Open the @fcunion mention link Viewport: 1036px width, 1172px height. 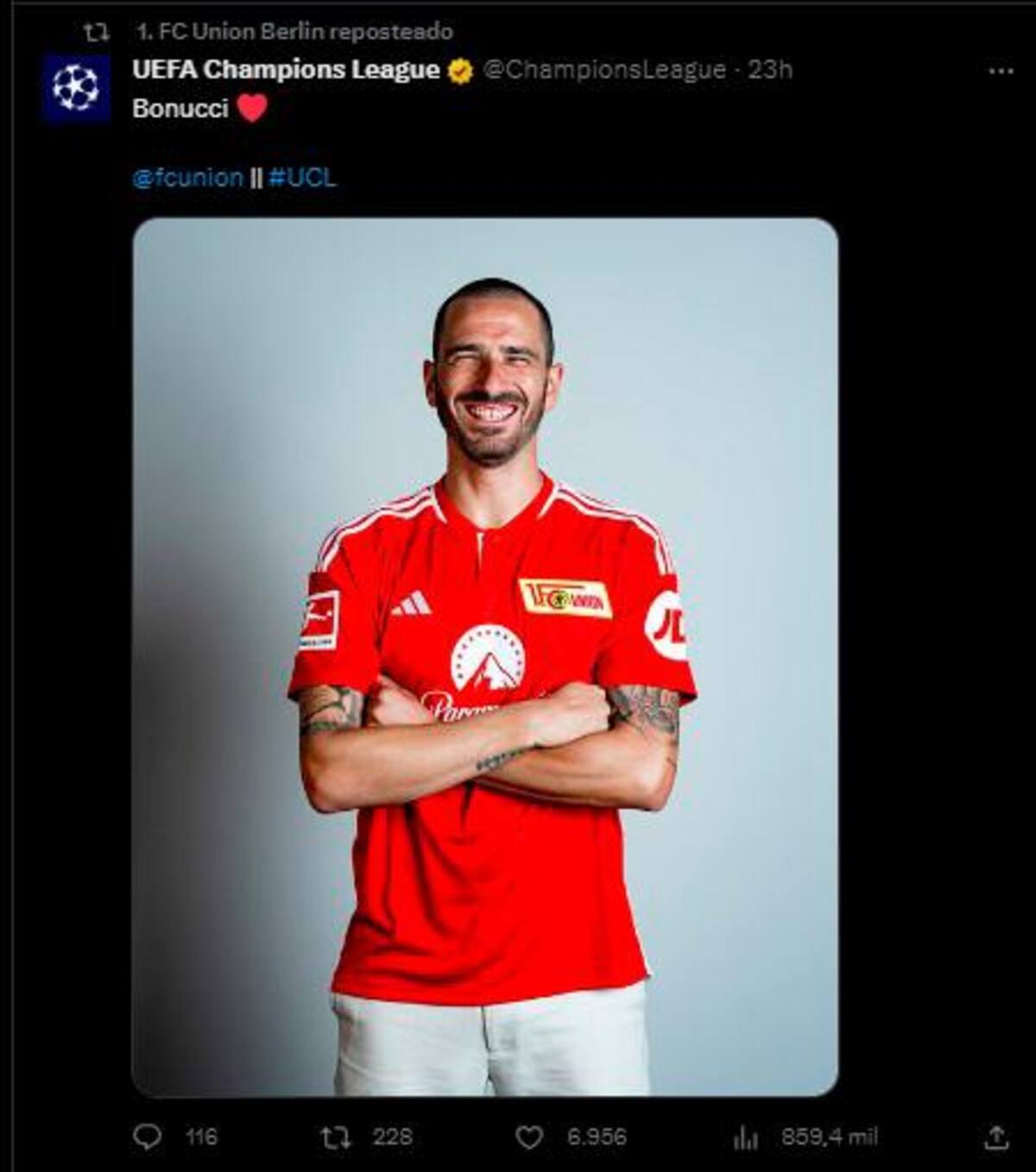pos(187,178)
